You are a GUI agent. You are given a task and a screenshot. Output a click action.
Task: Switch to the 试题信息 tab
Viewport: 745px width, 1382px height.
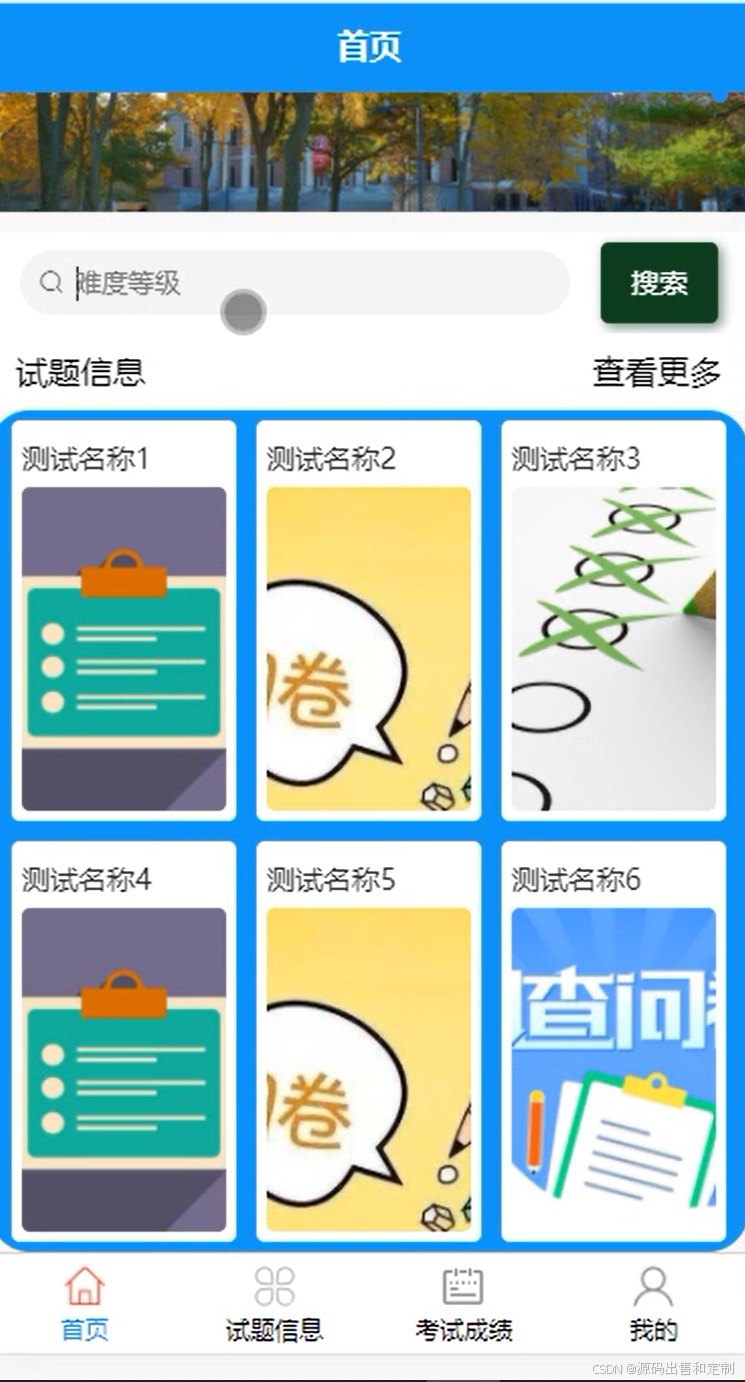pos(274,1304)
